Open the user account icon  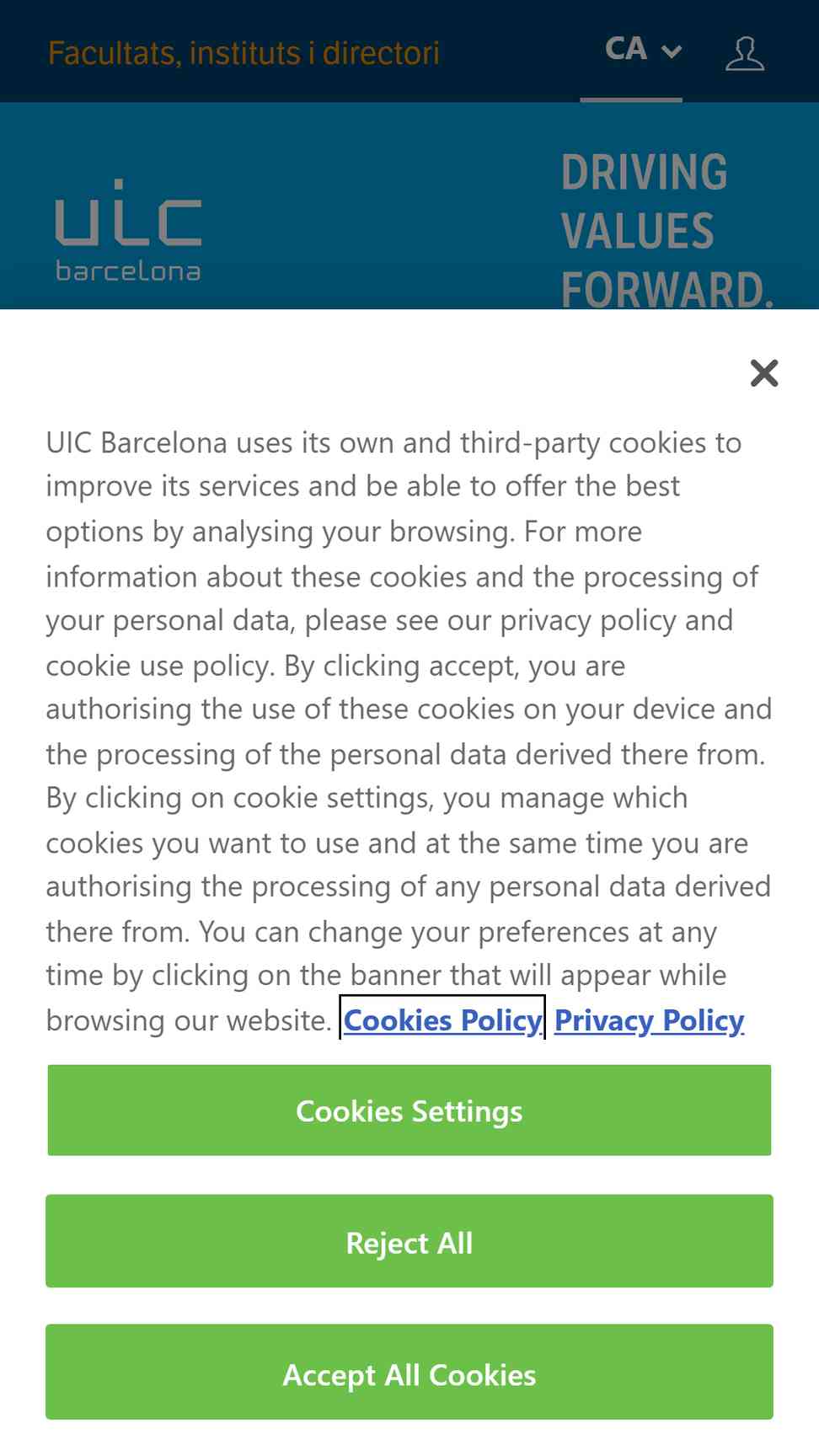(x=745, y=53)
